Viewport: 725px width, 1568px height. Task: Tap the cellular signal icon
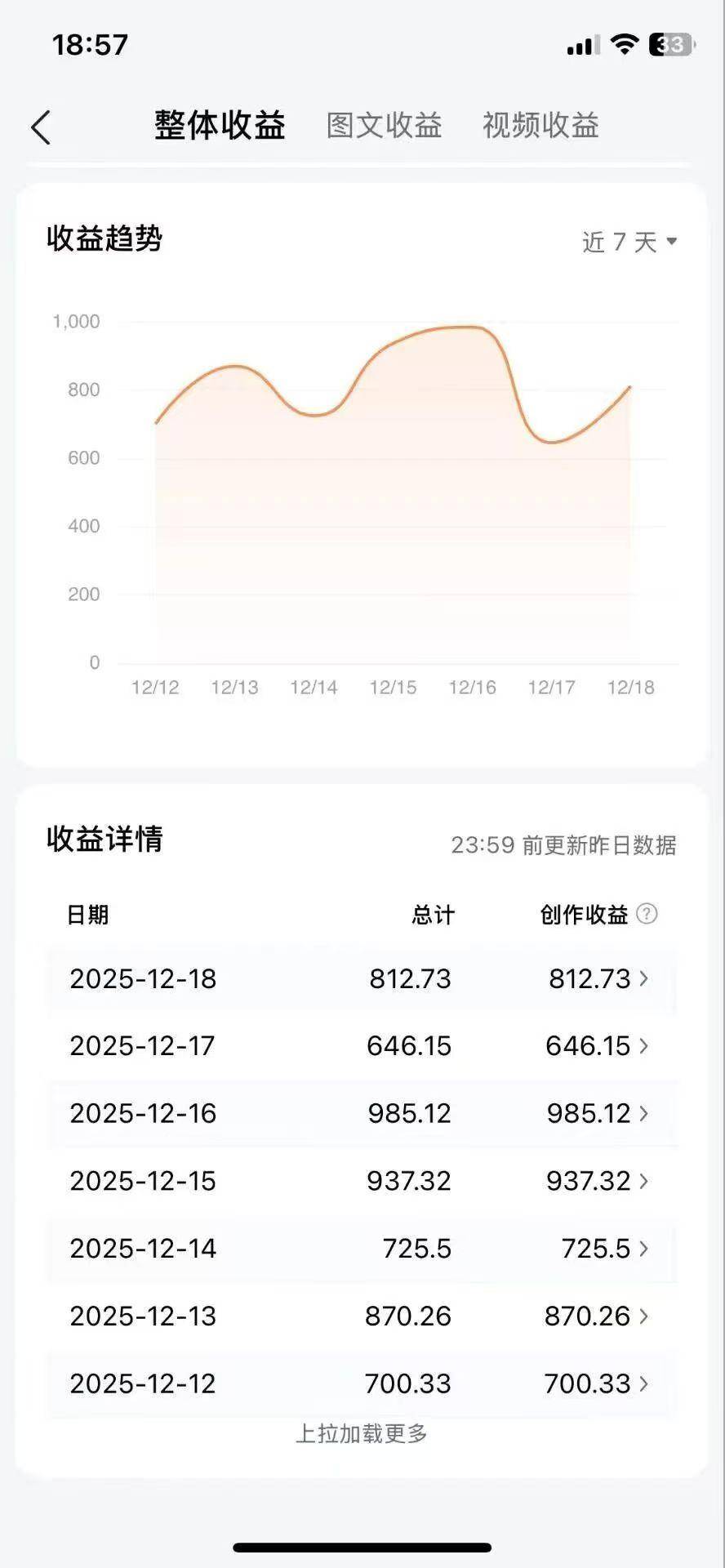point(581,47)
